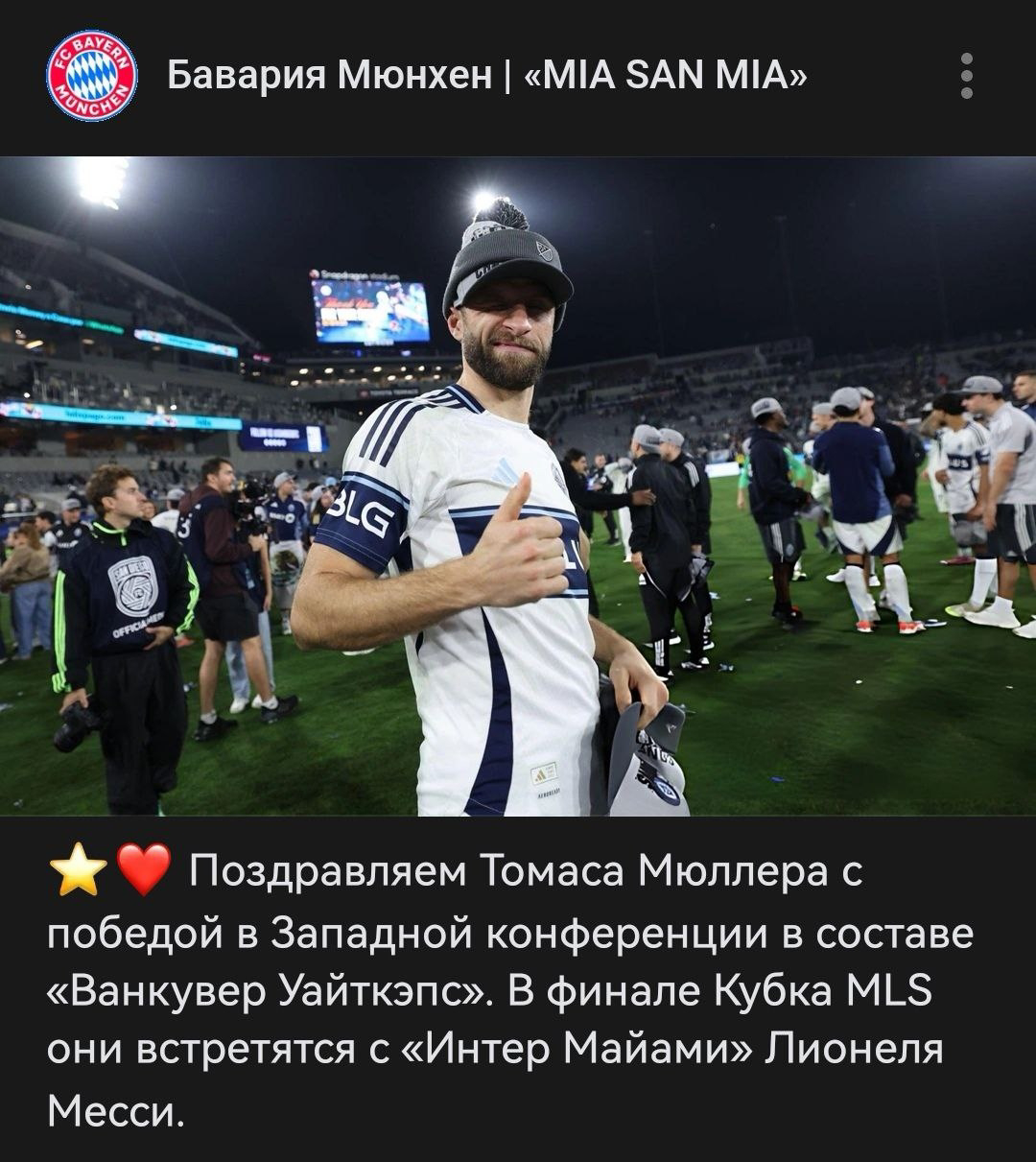The width and height of the screenshot is (1036, 1162).
Task: Open the Бавария Мюнхен community avatar
Action: point(92,76)
